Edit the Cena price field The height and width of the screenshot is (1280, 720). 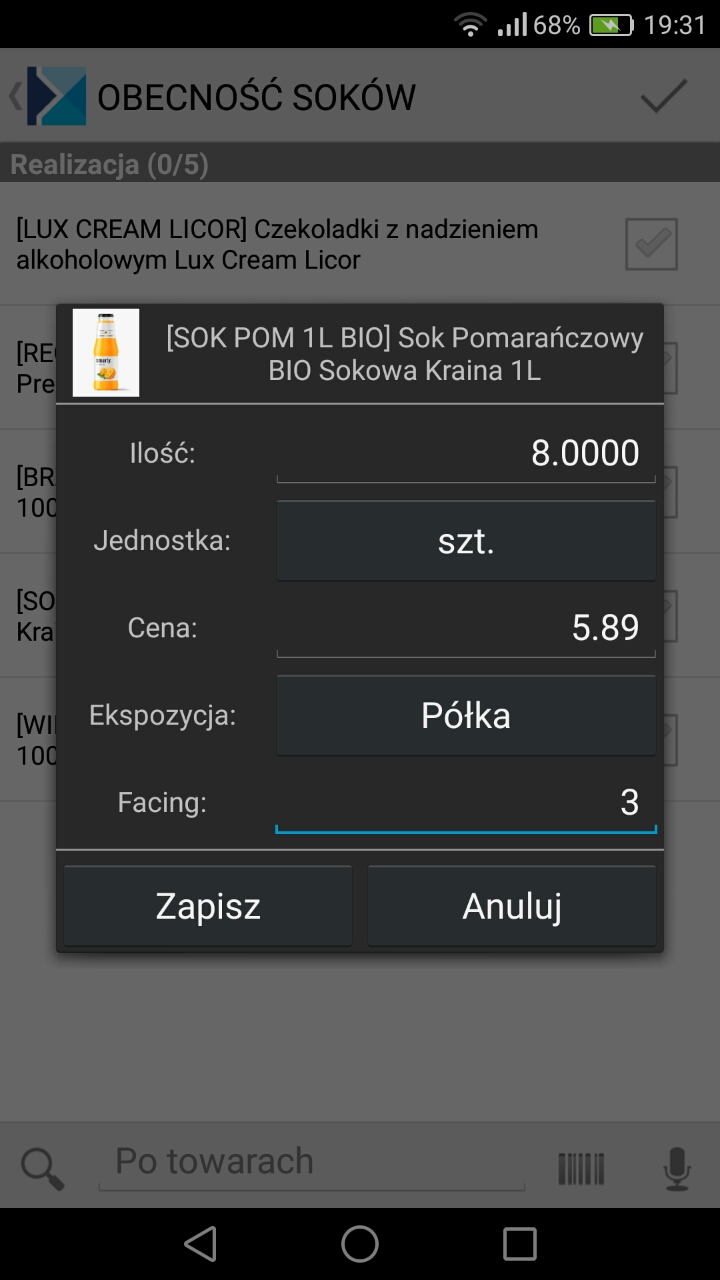(466, 628)
